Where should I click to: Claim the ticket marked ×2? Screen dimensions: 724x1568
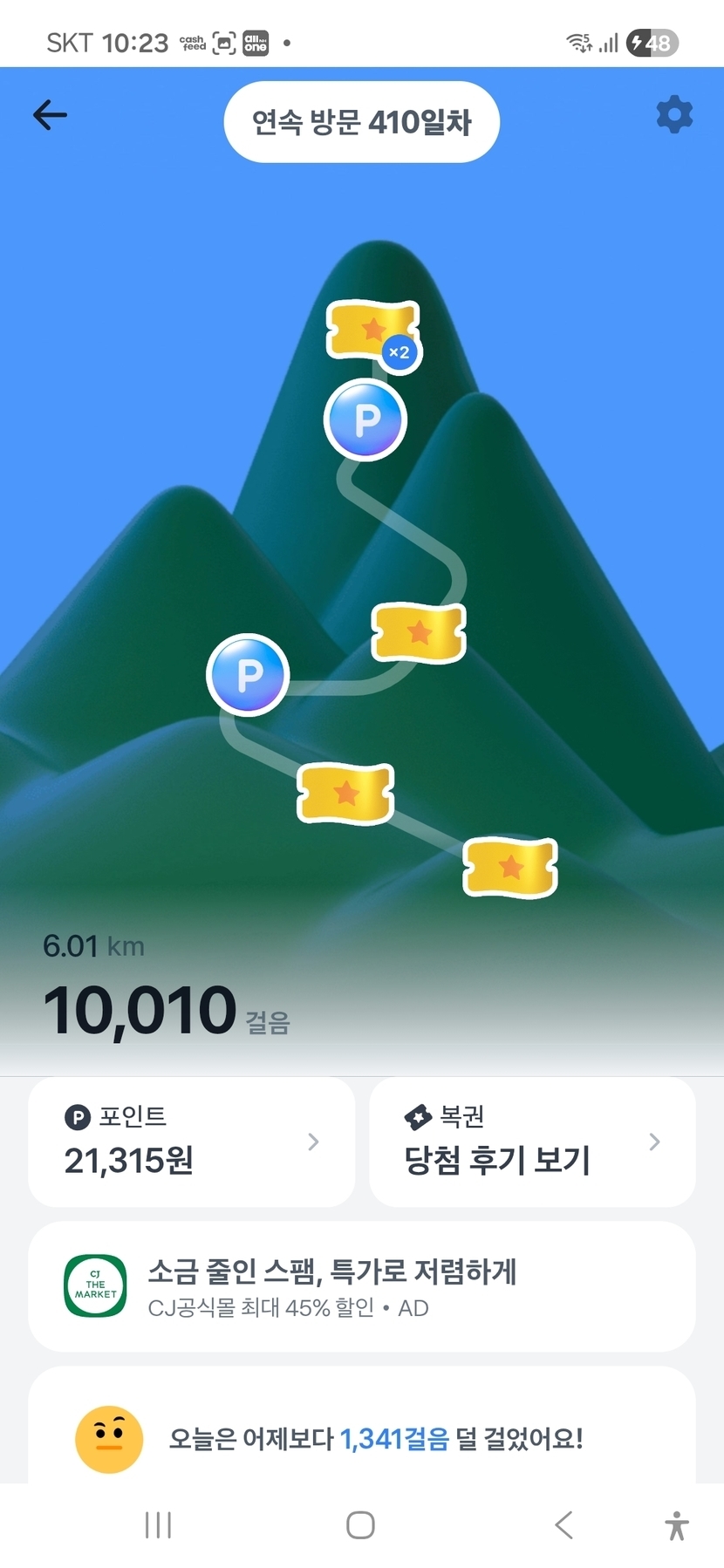click(372, 332)
